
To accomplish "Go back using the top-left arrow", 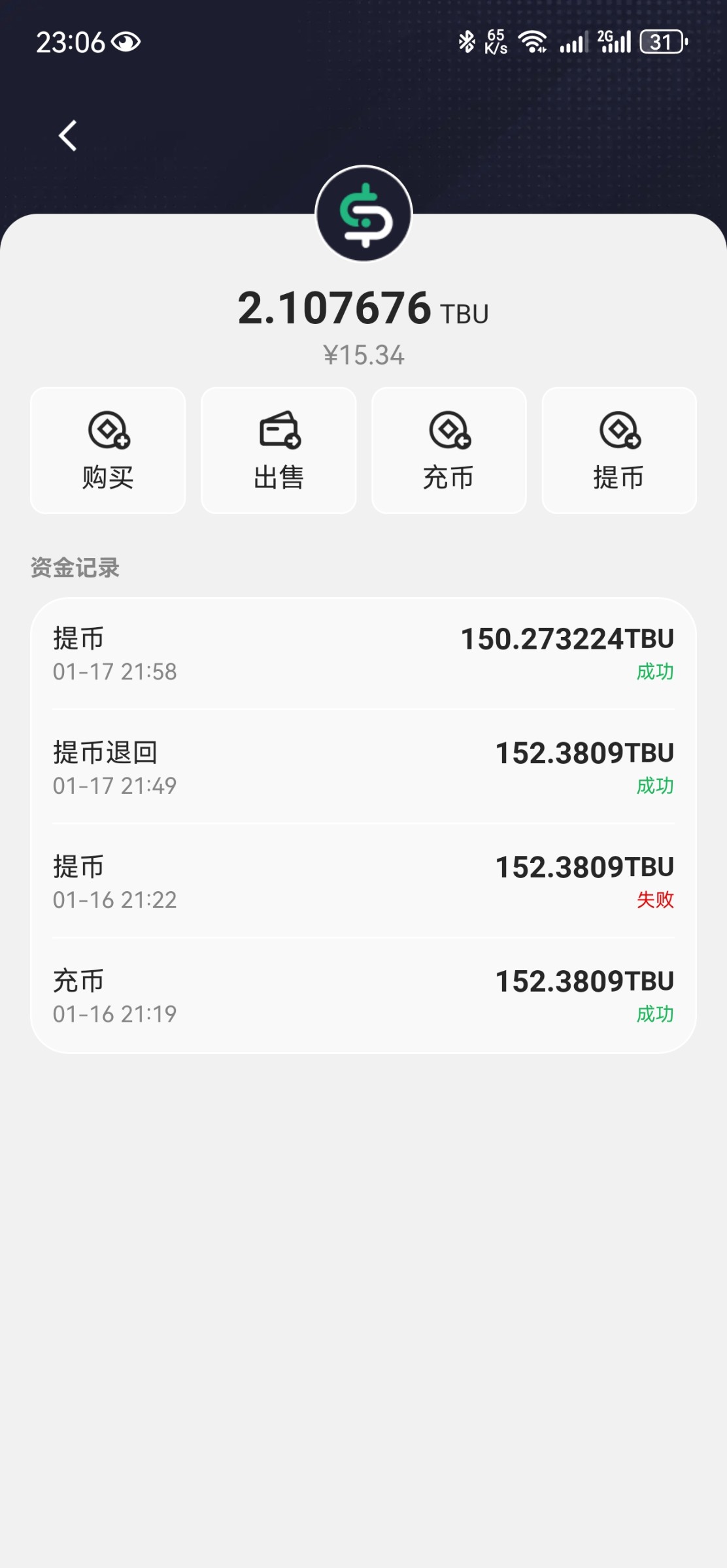I will pos(68,135).
